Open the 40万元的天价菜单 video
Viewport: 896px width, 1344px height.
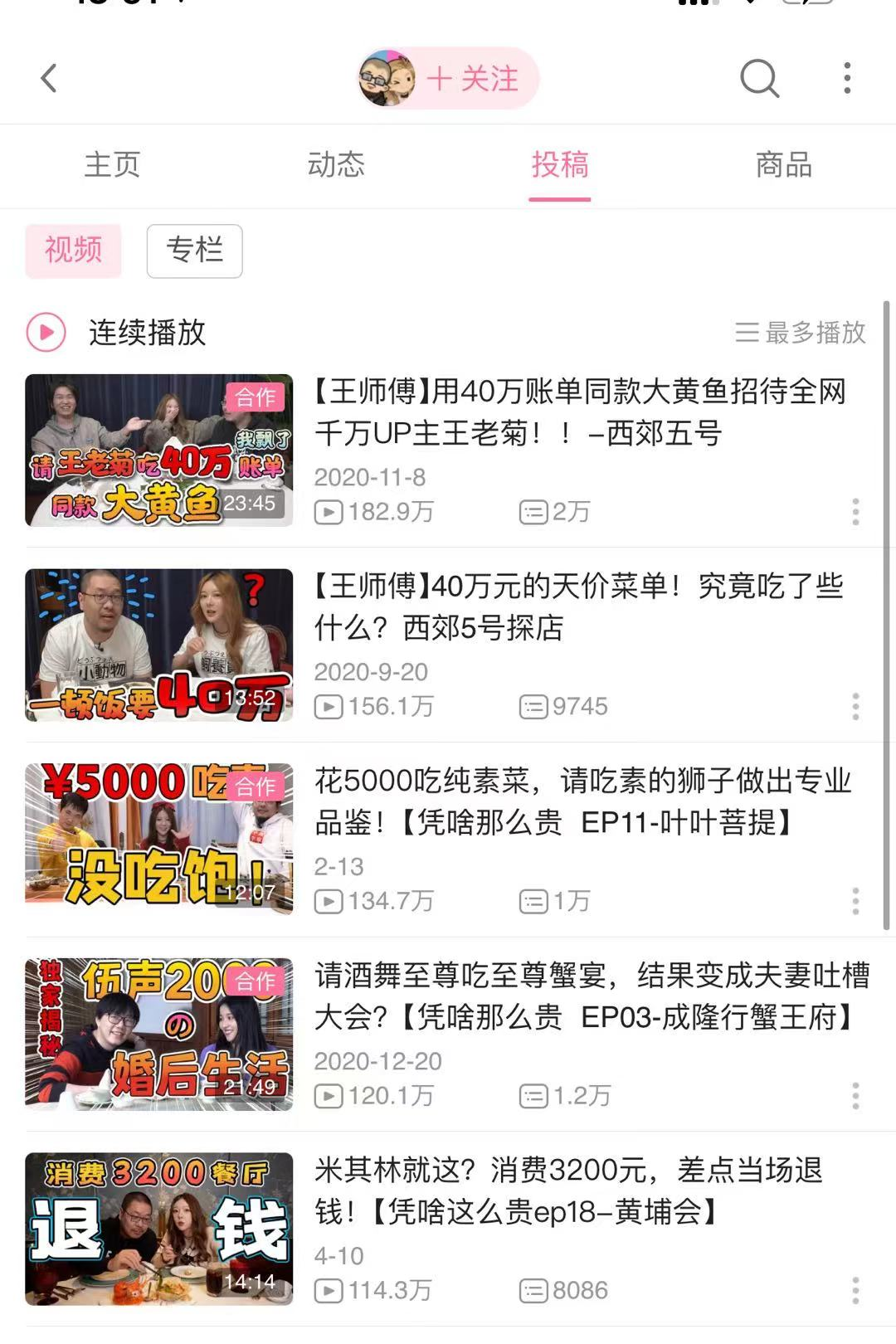(x=579, y=607)
